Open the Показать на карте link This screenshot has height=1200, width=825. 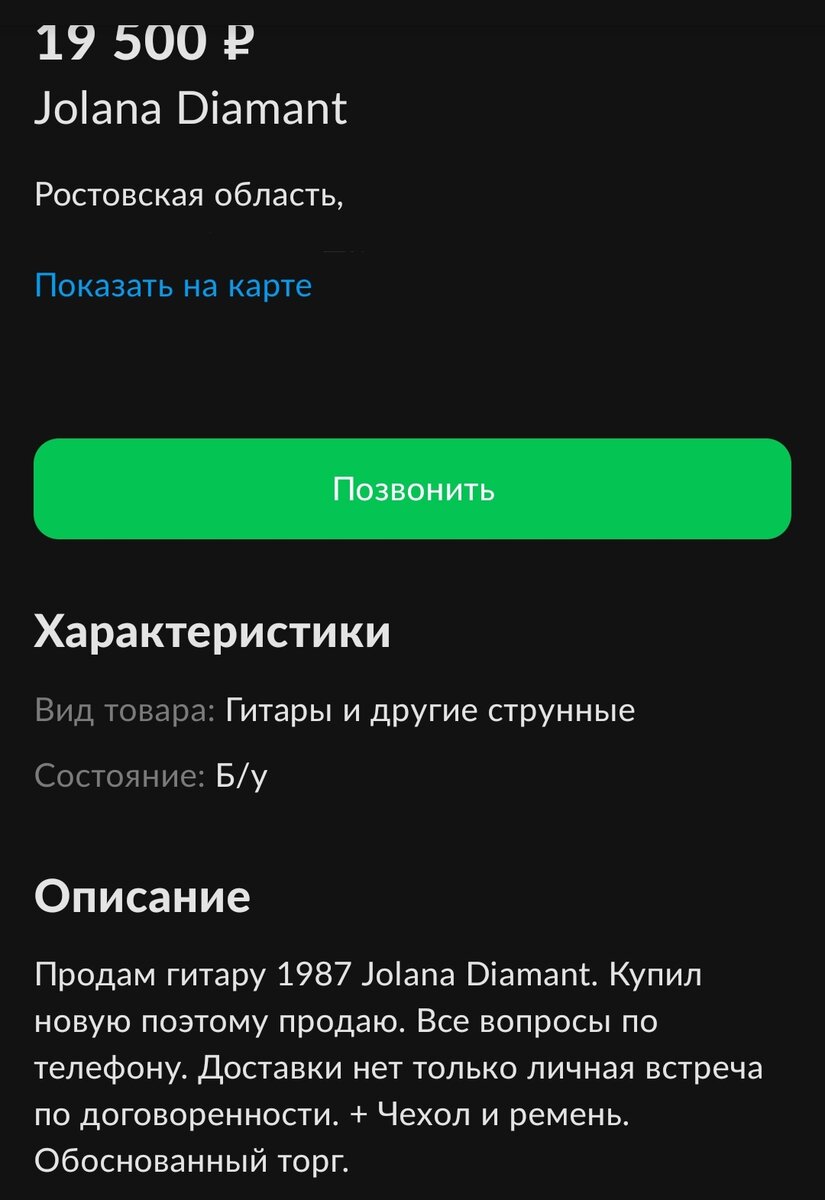tap(173, 286)
